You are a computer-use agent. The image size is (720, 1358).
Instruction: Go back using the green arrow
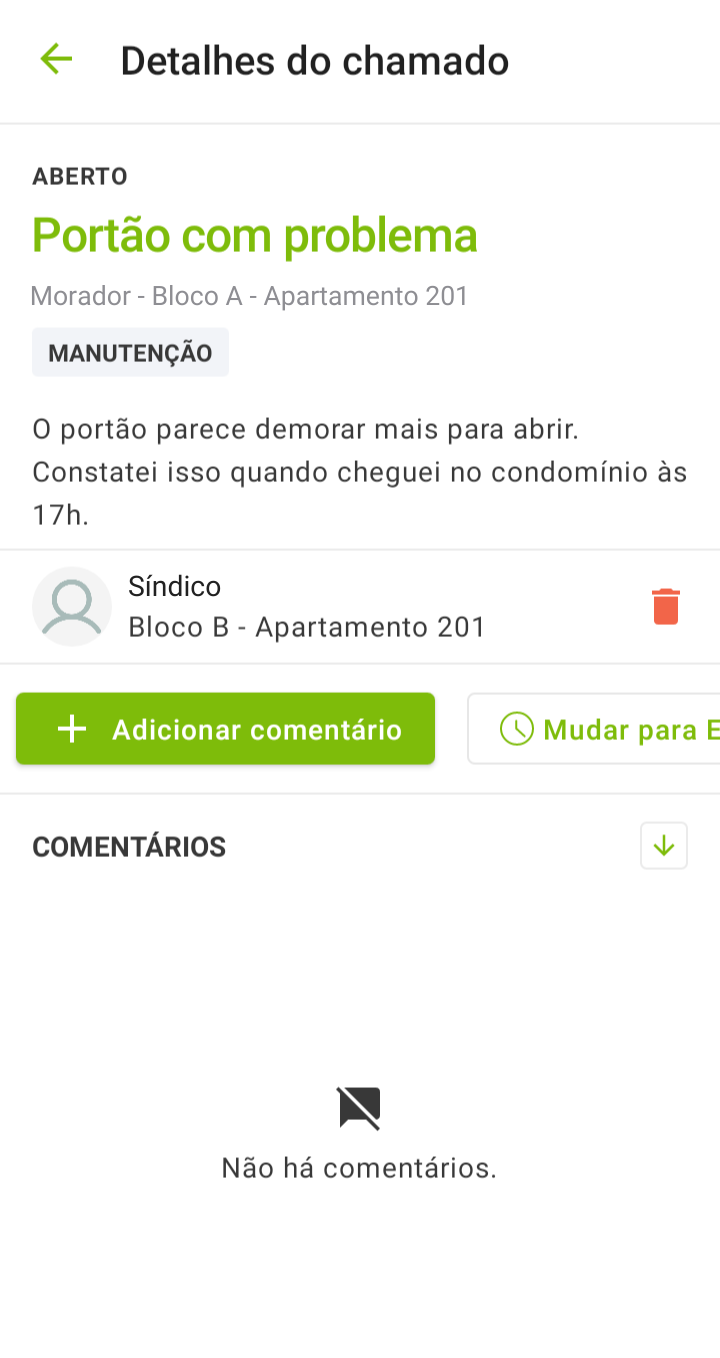[x=56, y=60]
